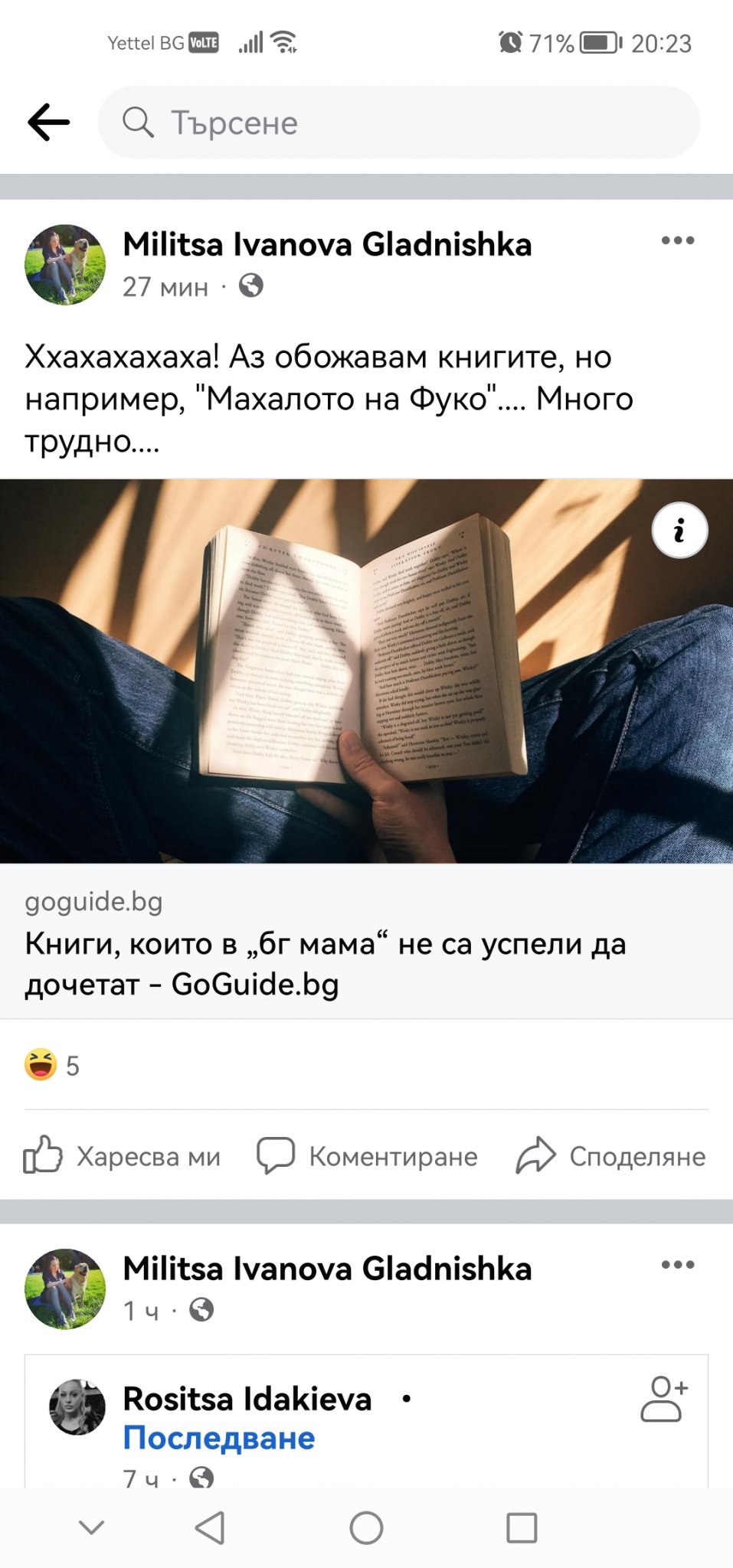Tap Коментиране to comment on the post
The height and width of the screenshot is (1568, 733).
[368, 1155]
